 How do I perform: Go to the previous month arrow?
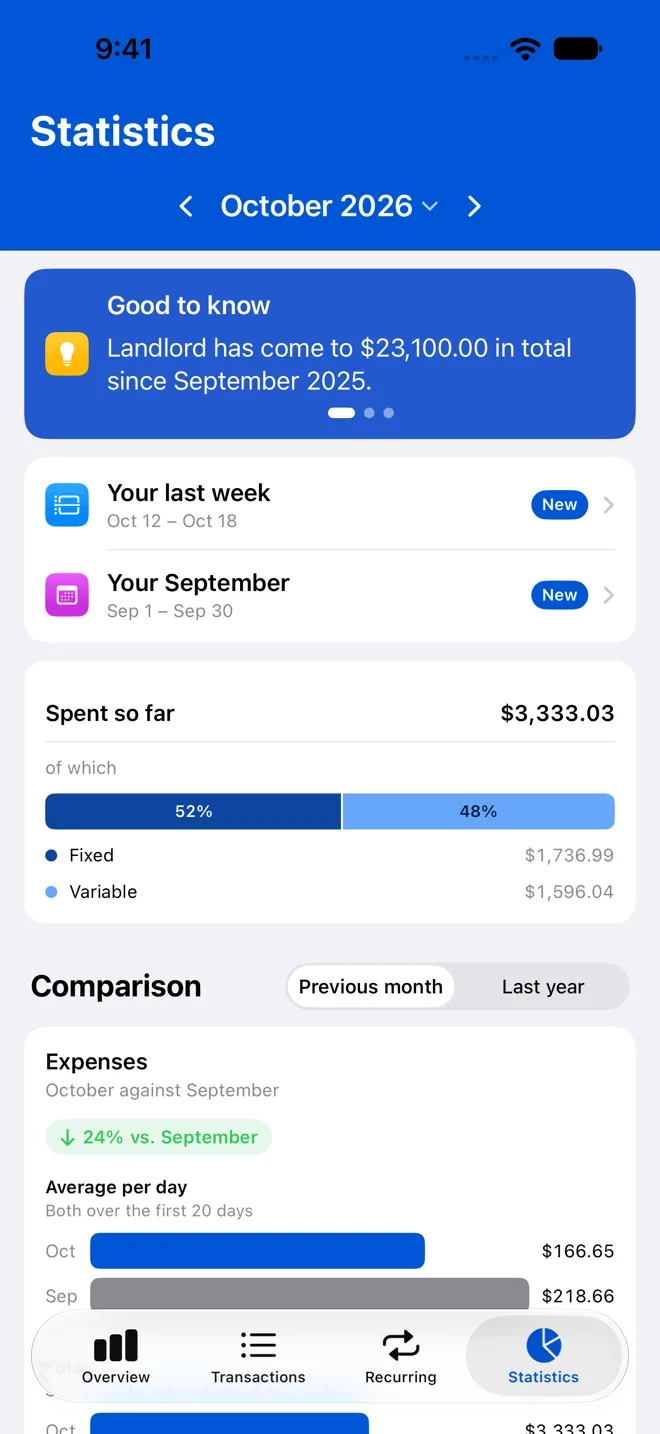click(186, 206)
